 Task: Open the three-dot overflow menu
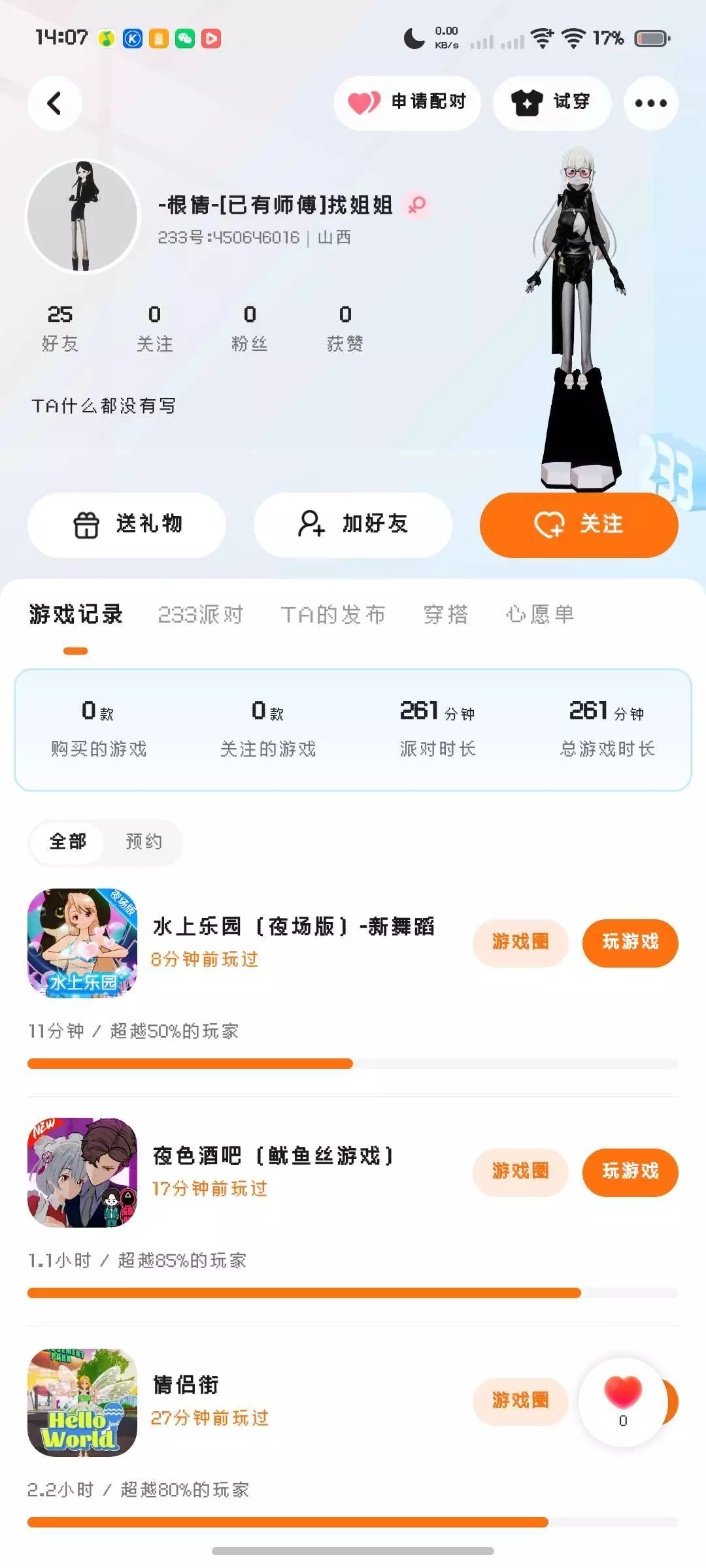coord(650,103)
